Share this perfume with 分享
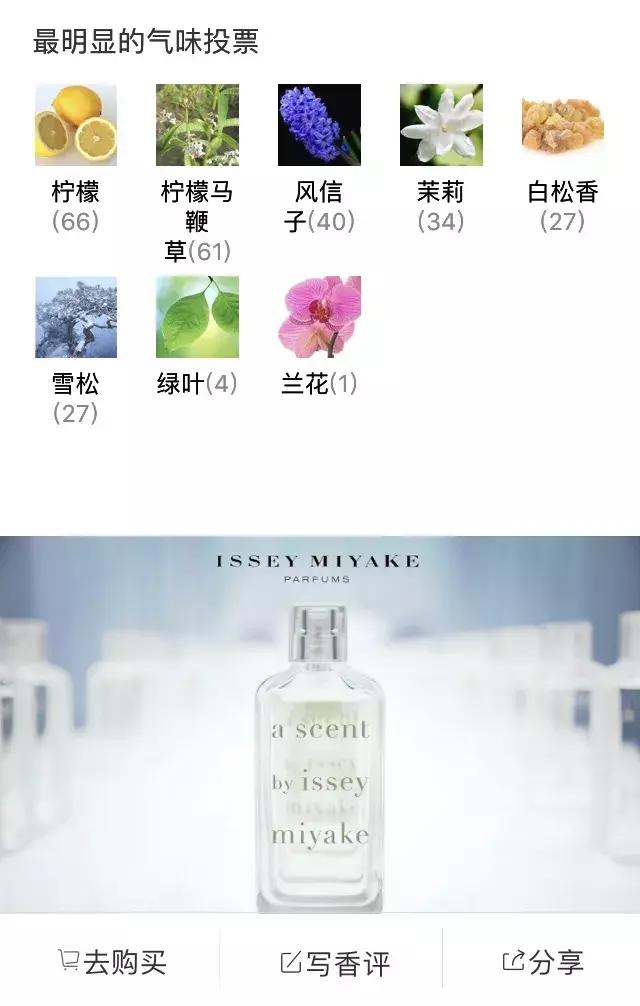Viewport: 640px width, 1006px height. [x=541, y=962]
